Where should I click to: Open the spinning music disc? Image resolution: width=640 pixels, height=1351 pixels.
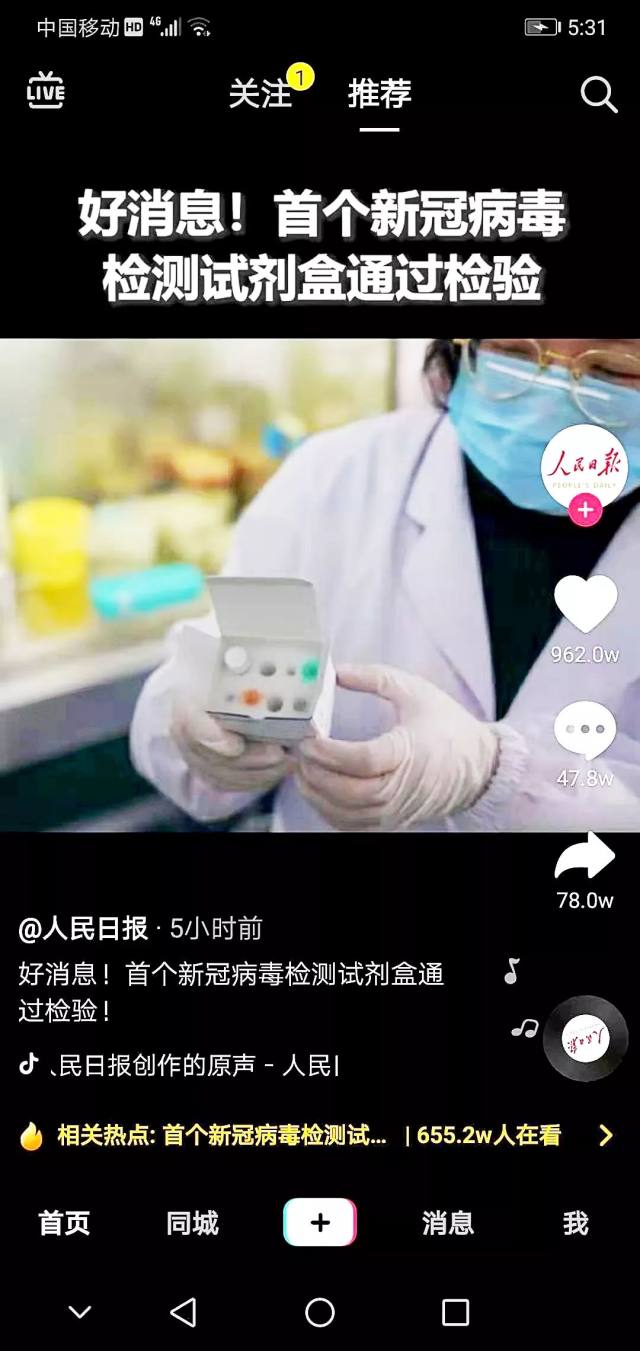tap(585, 1039)
